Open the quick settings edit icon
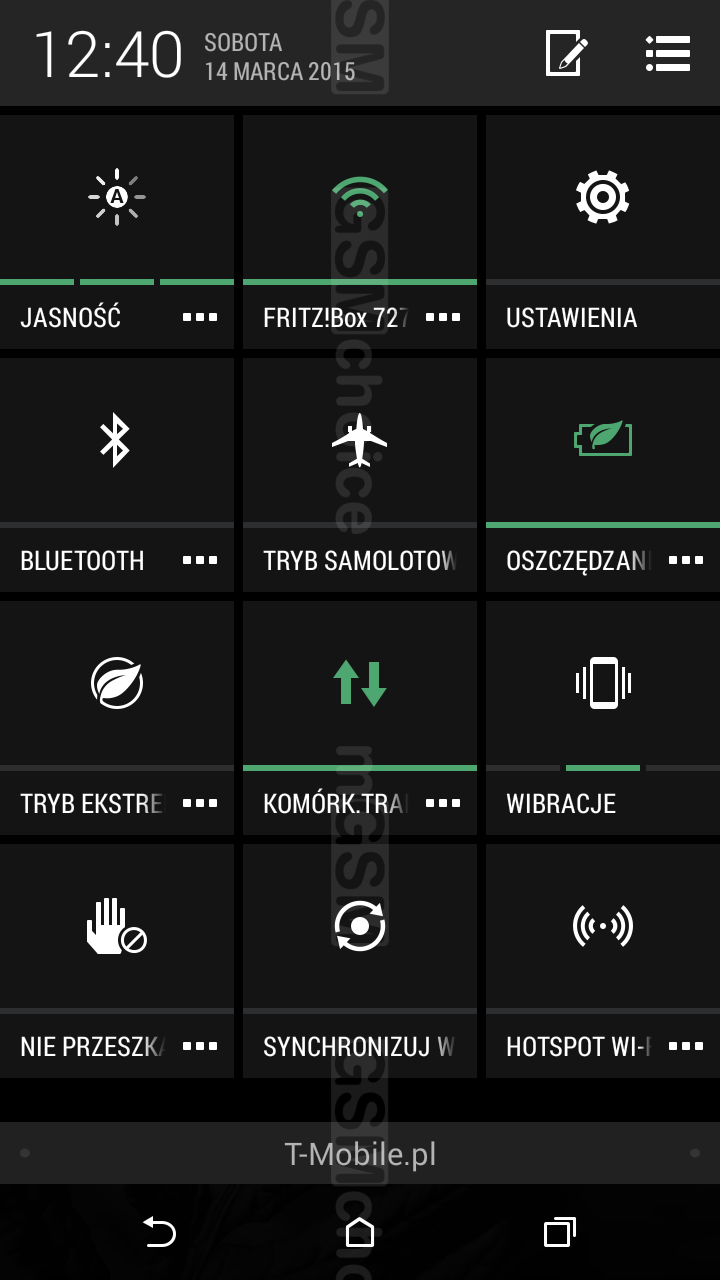This screenshot has height=1280, width=720. 567,53
